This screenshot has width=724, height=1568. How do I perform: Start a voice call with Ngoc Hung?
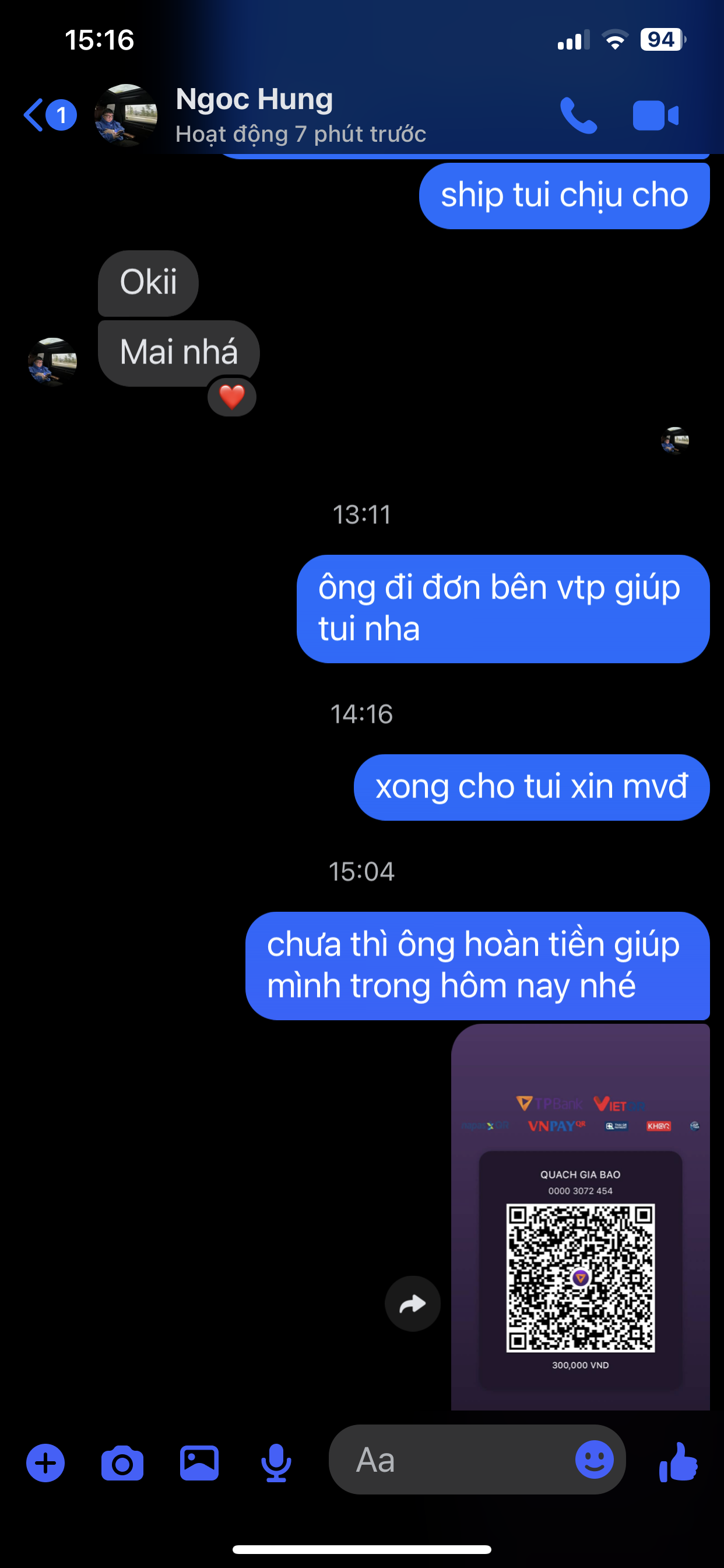click(x=578, y=115)
